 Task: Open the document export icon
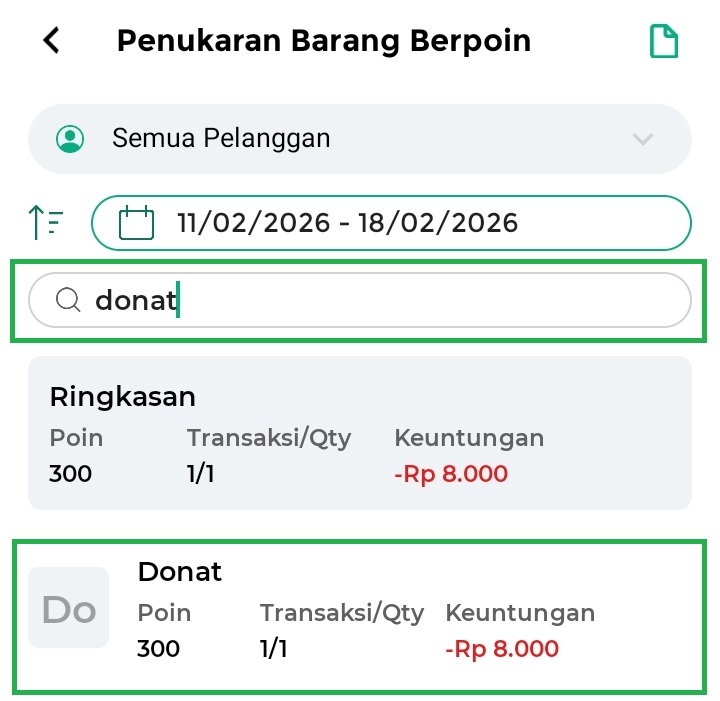664,41
